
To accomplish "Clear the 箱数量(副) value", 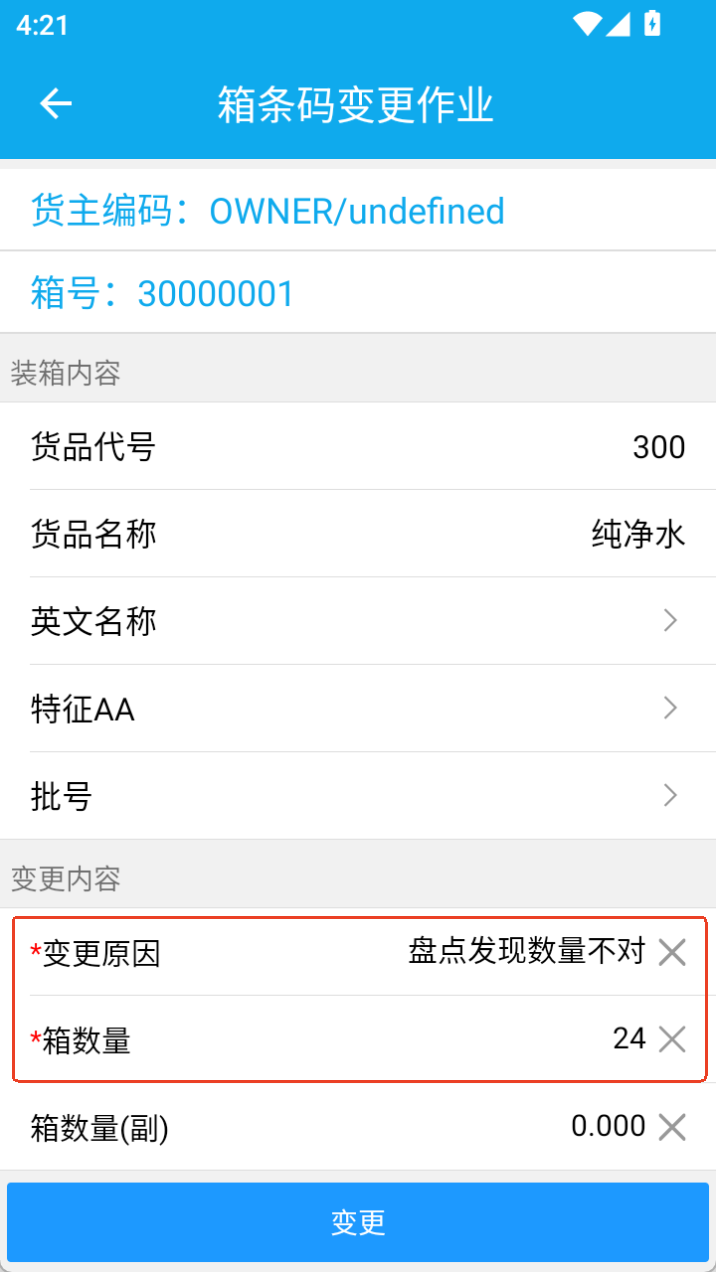I will pos(672,1128).
